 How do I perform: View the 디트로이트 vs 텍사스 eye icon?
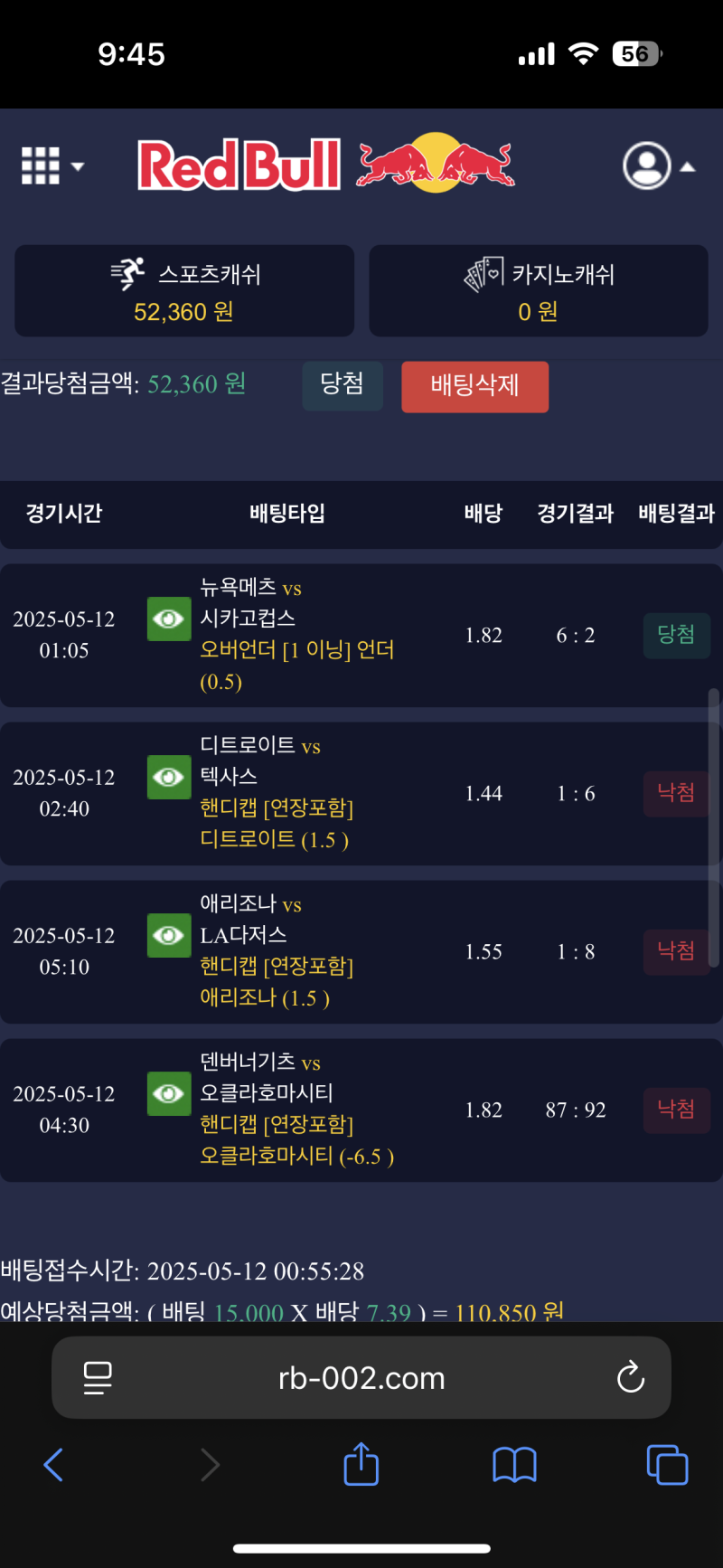(x=169, y=778)
